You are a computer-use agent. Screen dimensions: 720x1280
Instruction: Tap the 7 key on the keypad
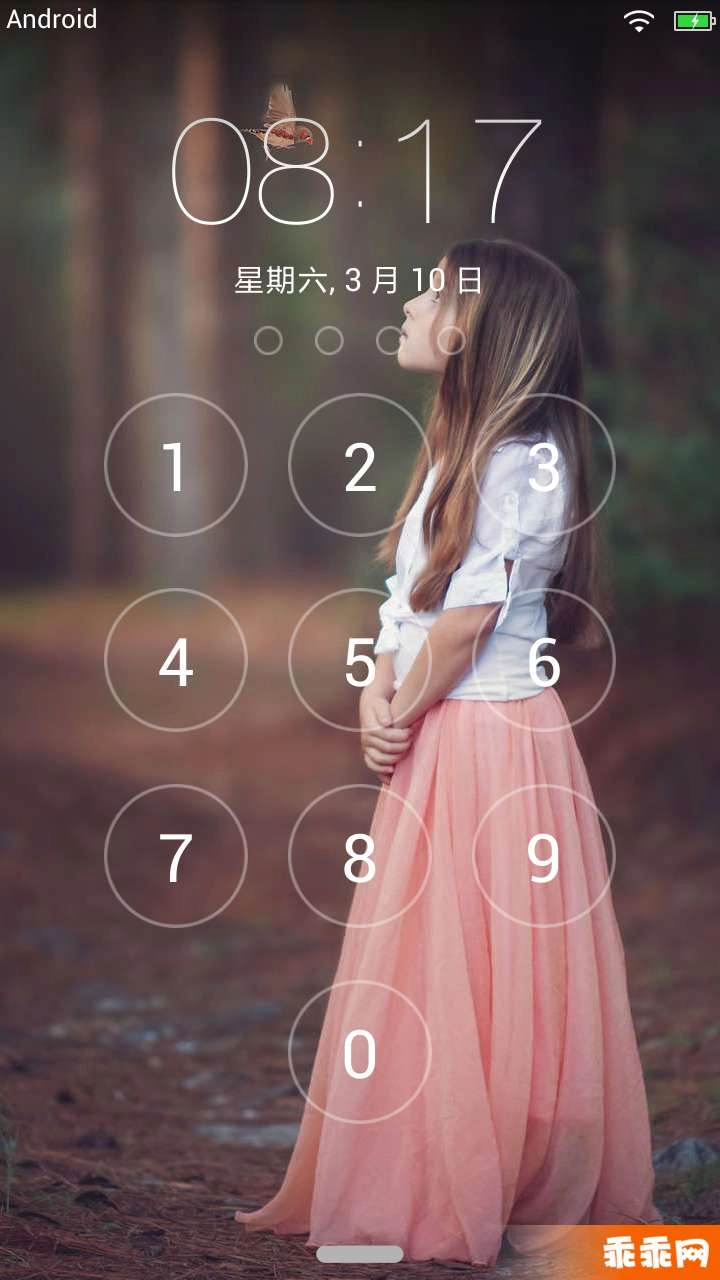[176, 856]
